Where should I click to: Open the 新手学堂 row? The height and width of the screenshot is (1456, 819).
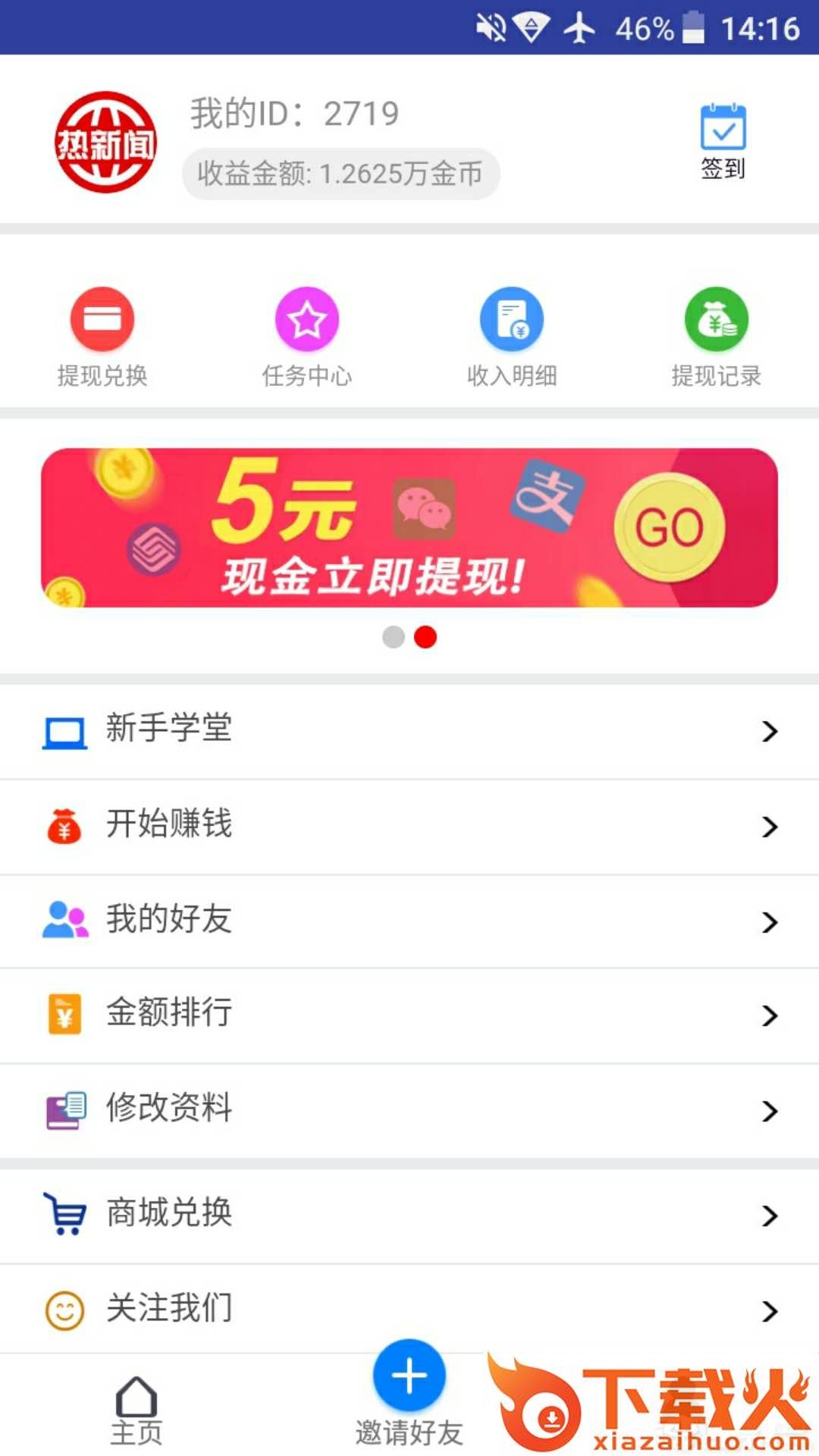tap(409, 730)
